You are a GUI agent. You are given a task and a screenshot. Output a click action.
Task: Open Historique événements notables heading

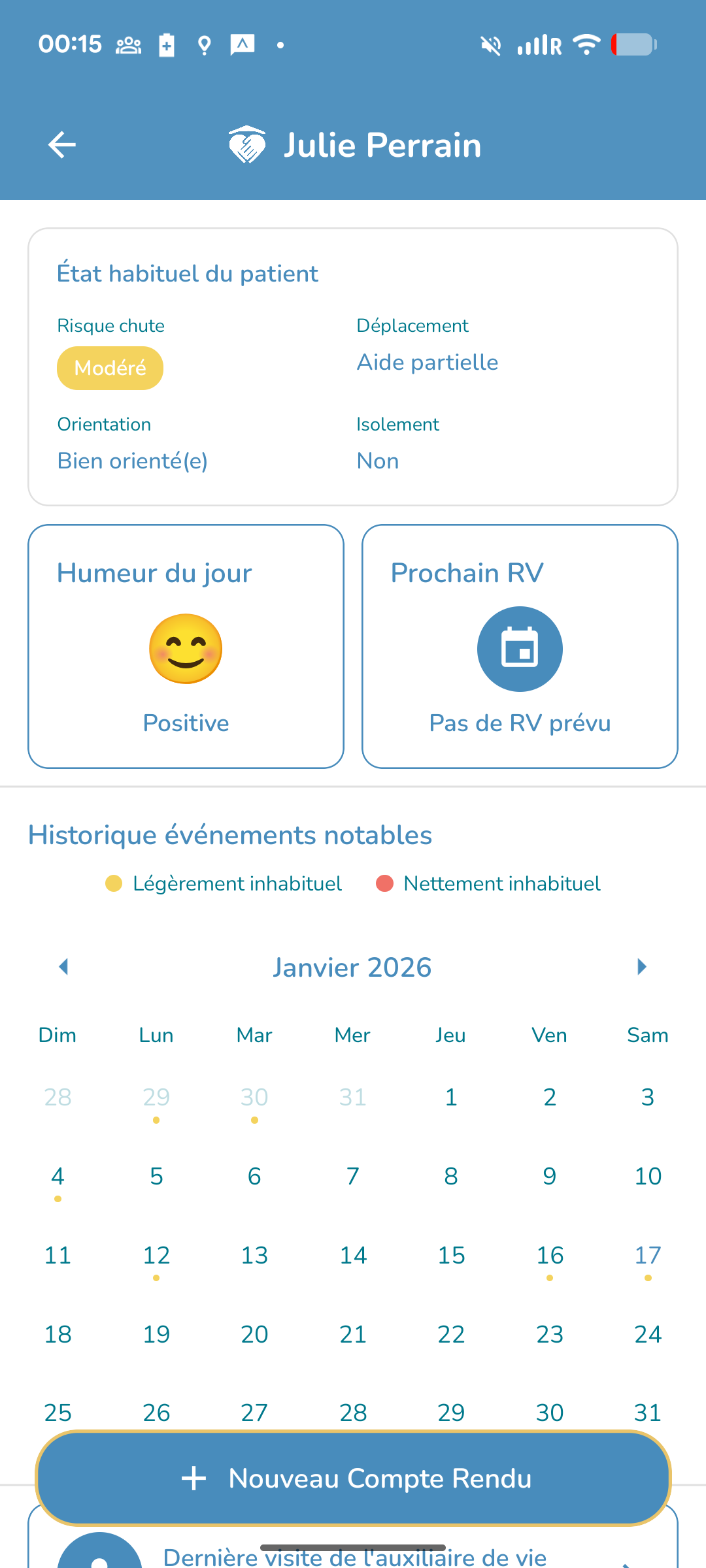pos(229,835)
